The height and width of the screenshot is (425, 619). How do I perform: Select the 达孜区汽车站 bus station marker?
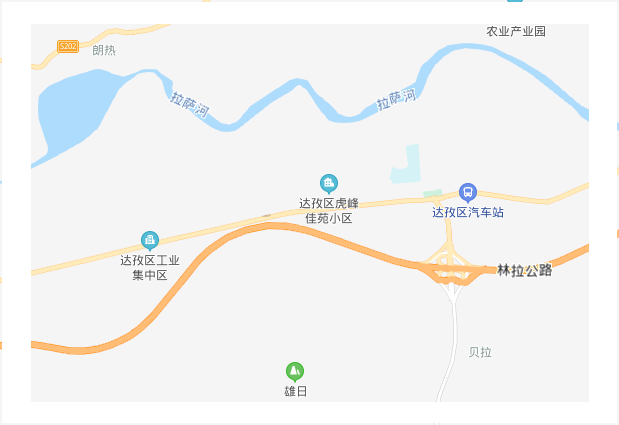point(467,192)
